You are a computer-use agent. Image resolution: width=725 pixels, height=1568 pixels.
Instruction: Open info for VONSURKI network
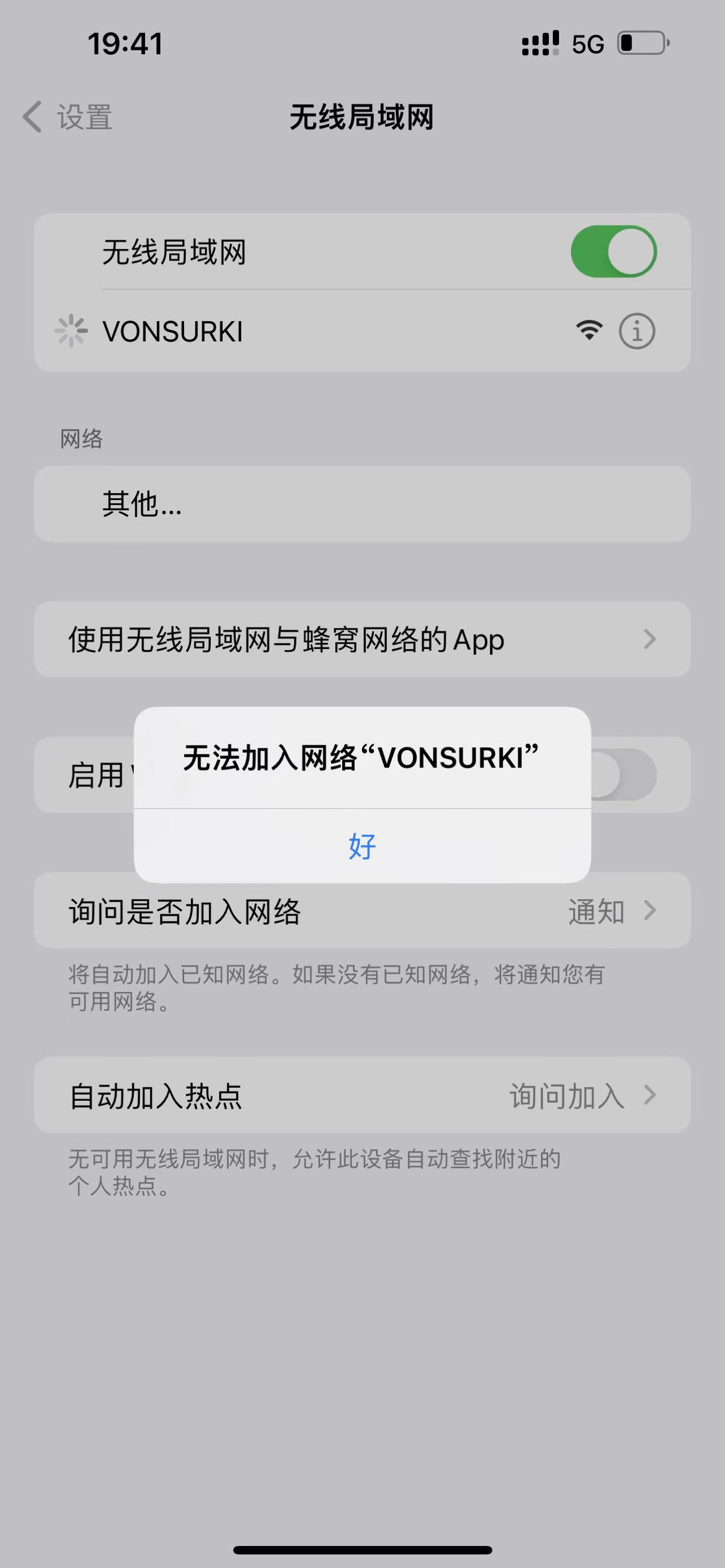coord(637,332)
